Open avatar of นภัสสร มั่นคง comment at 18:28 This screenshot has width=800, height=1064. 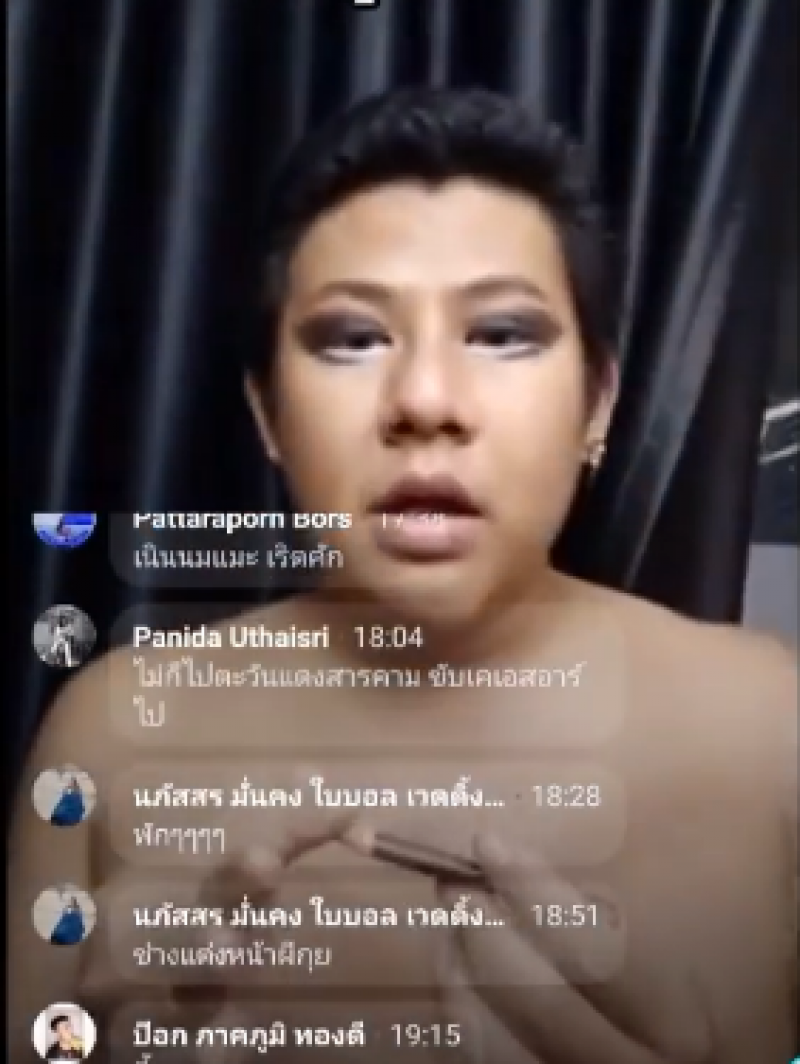[64, 796]
